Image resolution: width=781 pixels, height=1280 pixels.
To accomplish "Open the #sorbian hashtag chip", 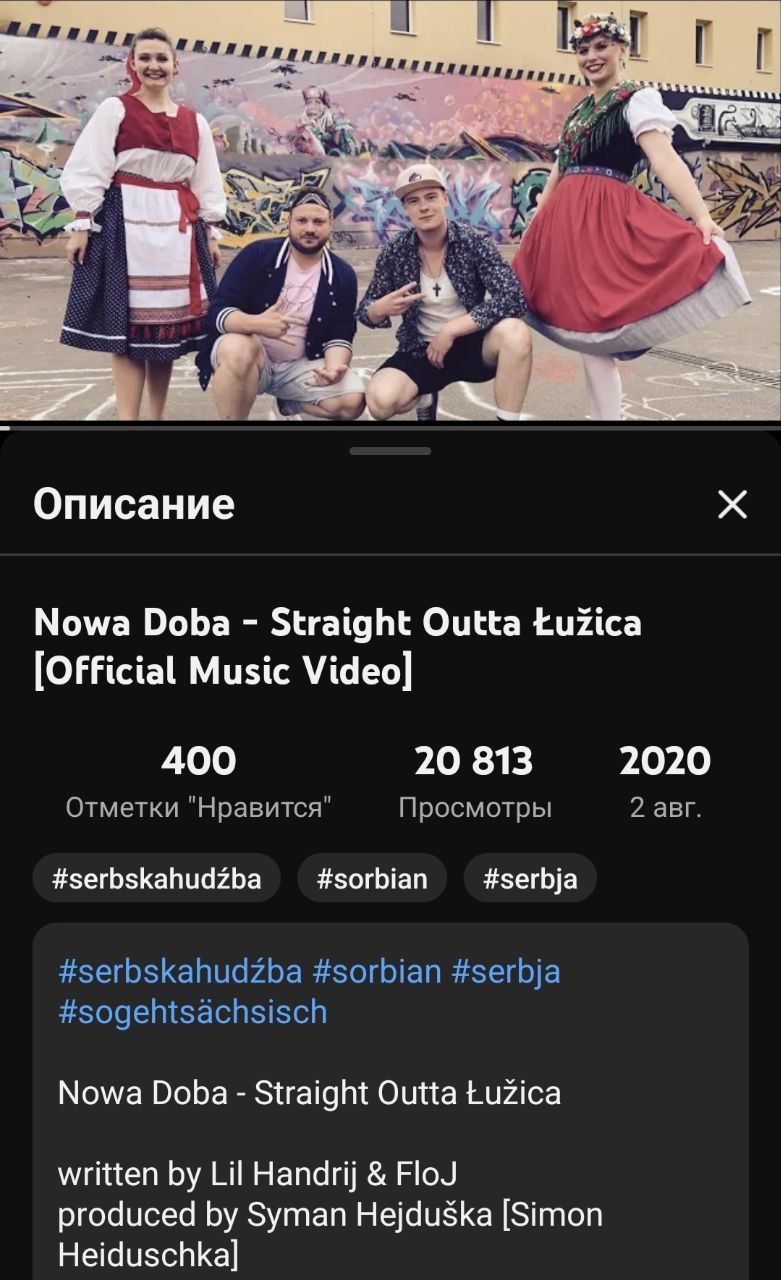I will (372, 879).
